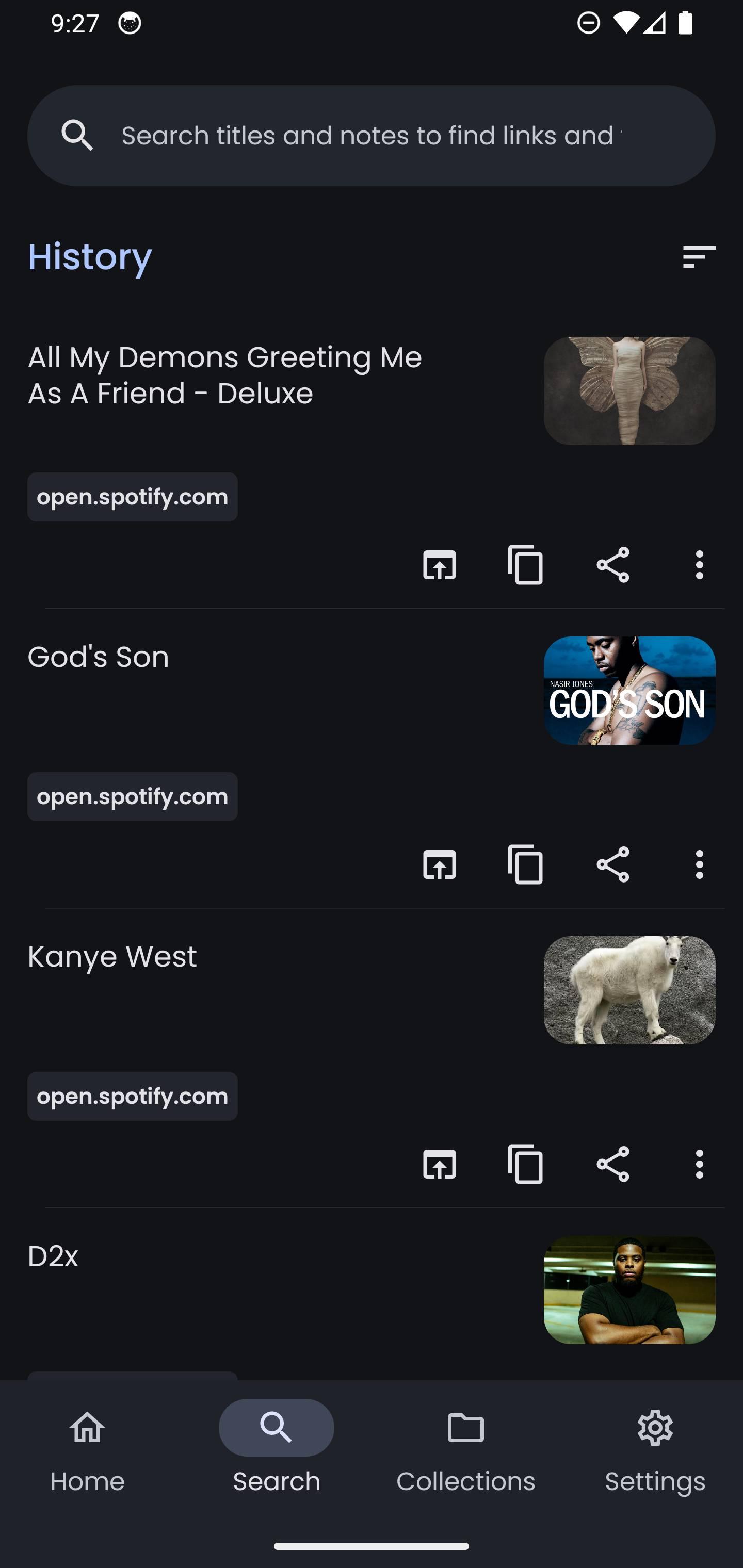The width and height of the screenshot is (743, 1568).
Task: Open the History sort options
Action: 699,256
